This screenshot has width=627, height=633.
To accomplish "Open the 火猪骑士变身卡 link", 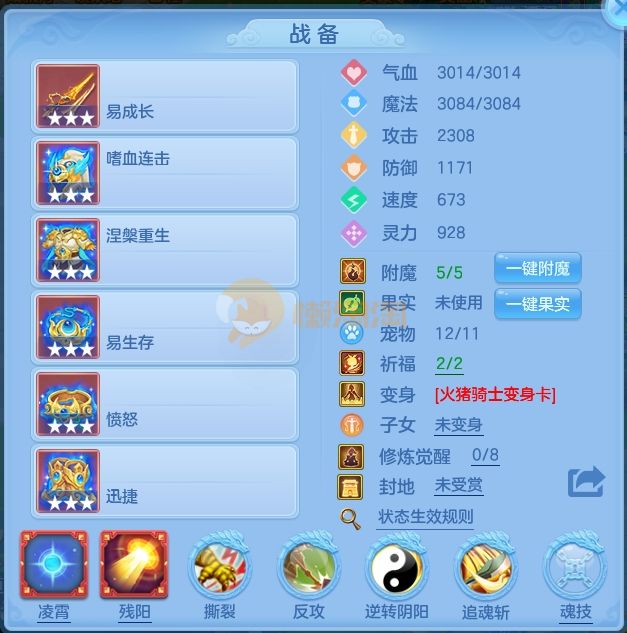I will pyautogui.click(x=494, y=394).
